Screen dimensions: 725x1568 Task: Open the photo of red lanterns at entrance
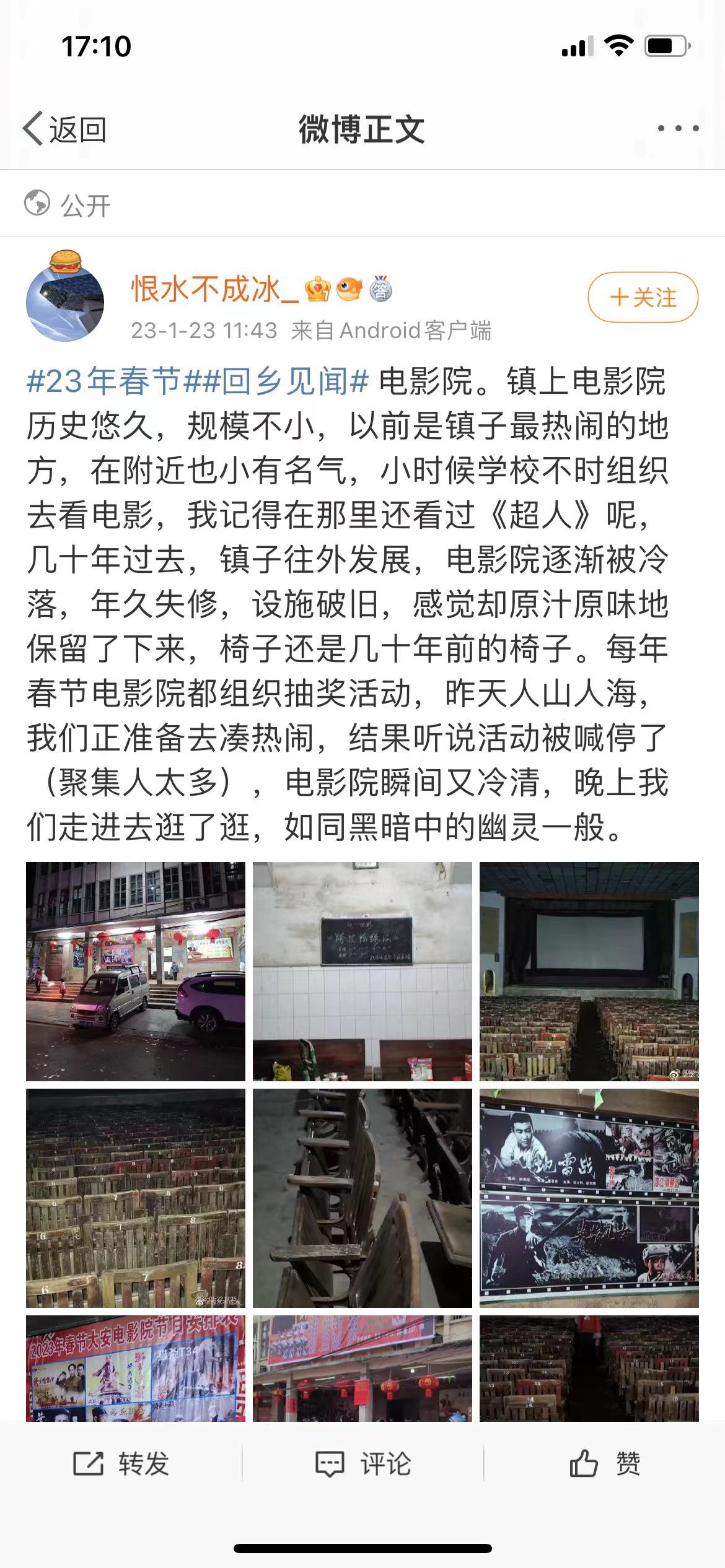362,1369
